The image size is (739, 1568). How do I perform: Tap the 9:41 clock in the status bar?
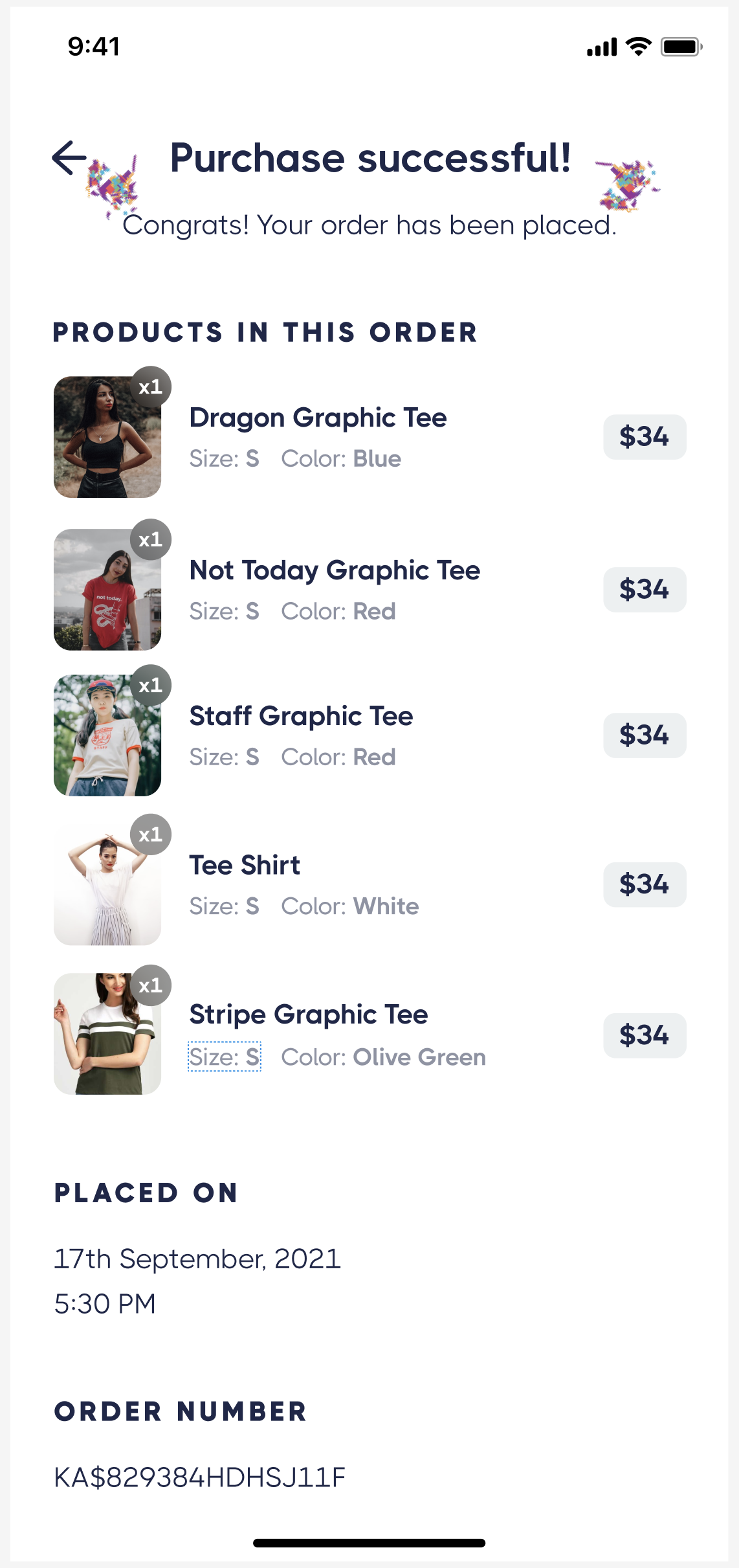[93, 46]
